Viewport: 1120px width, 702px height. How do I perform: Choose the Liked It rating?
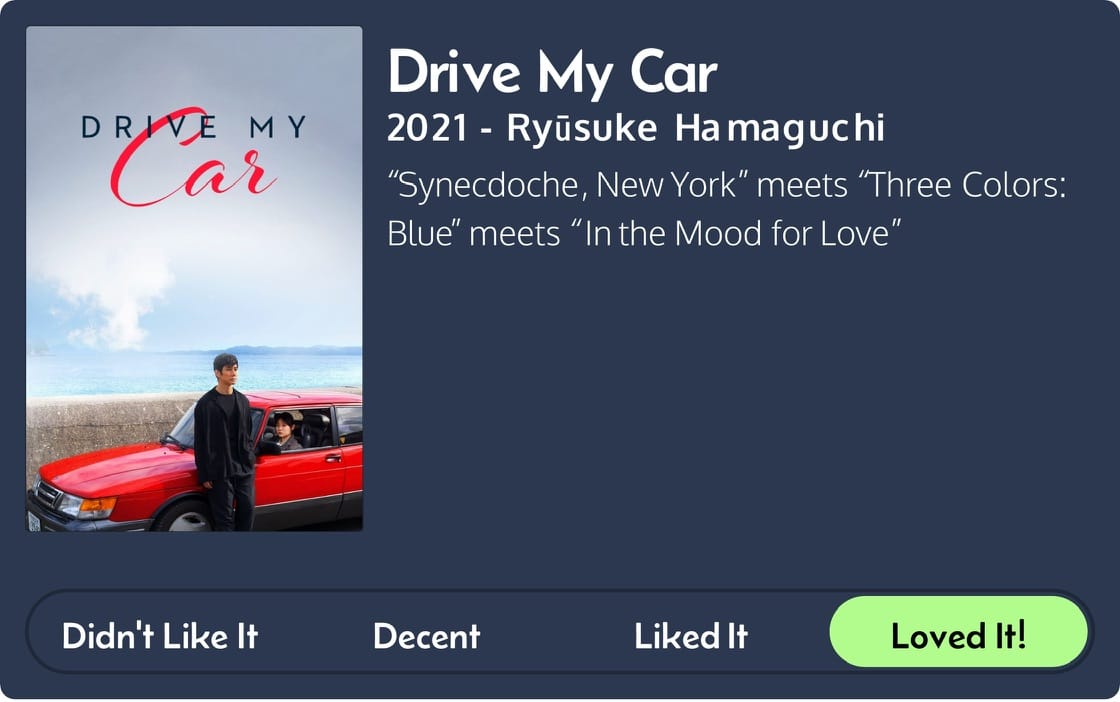point(691,636)
